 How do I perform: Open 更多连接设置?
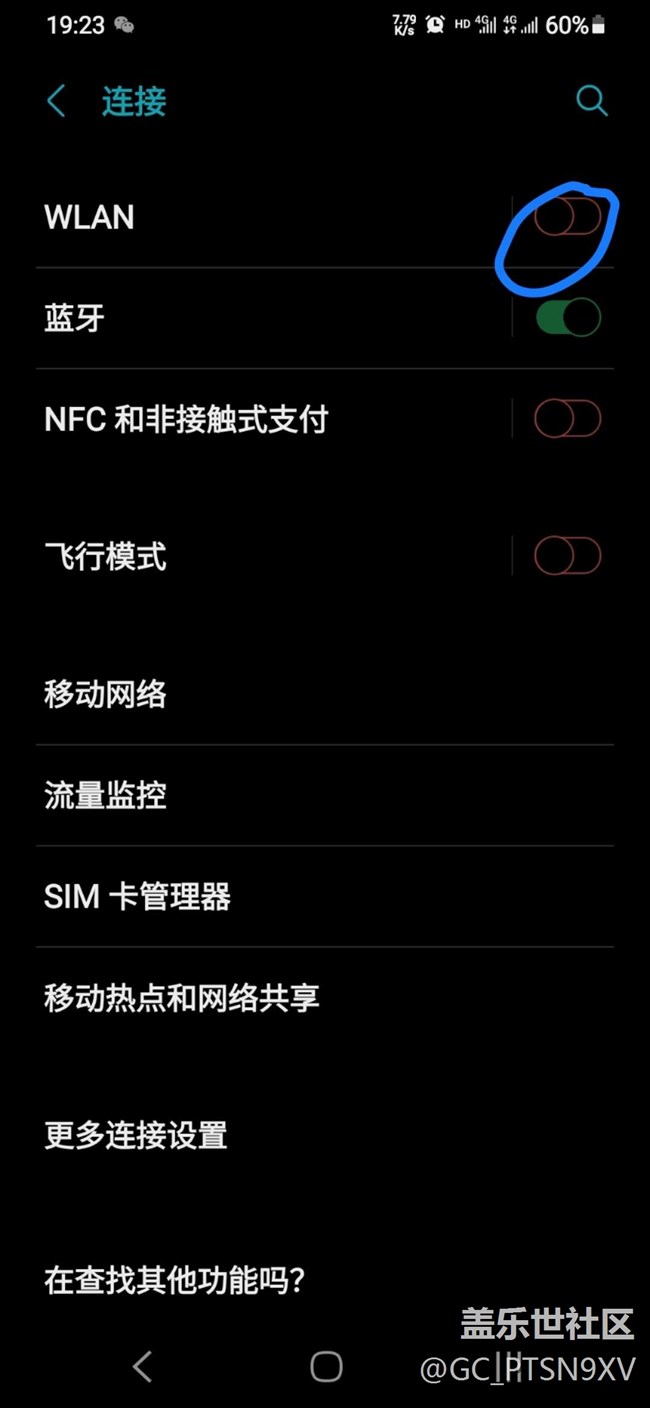[325, 1135]
